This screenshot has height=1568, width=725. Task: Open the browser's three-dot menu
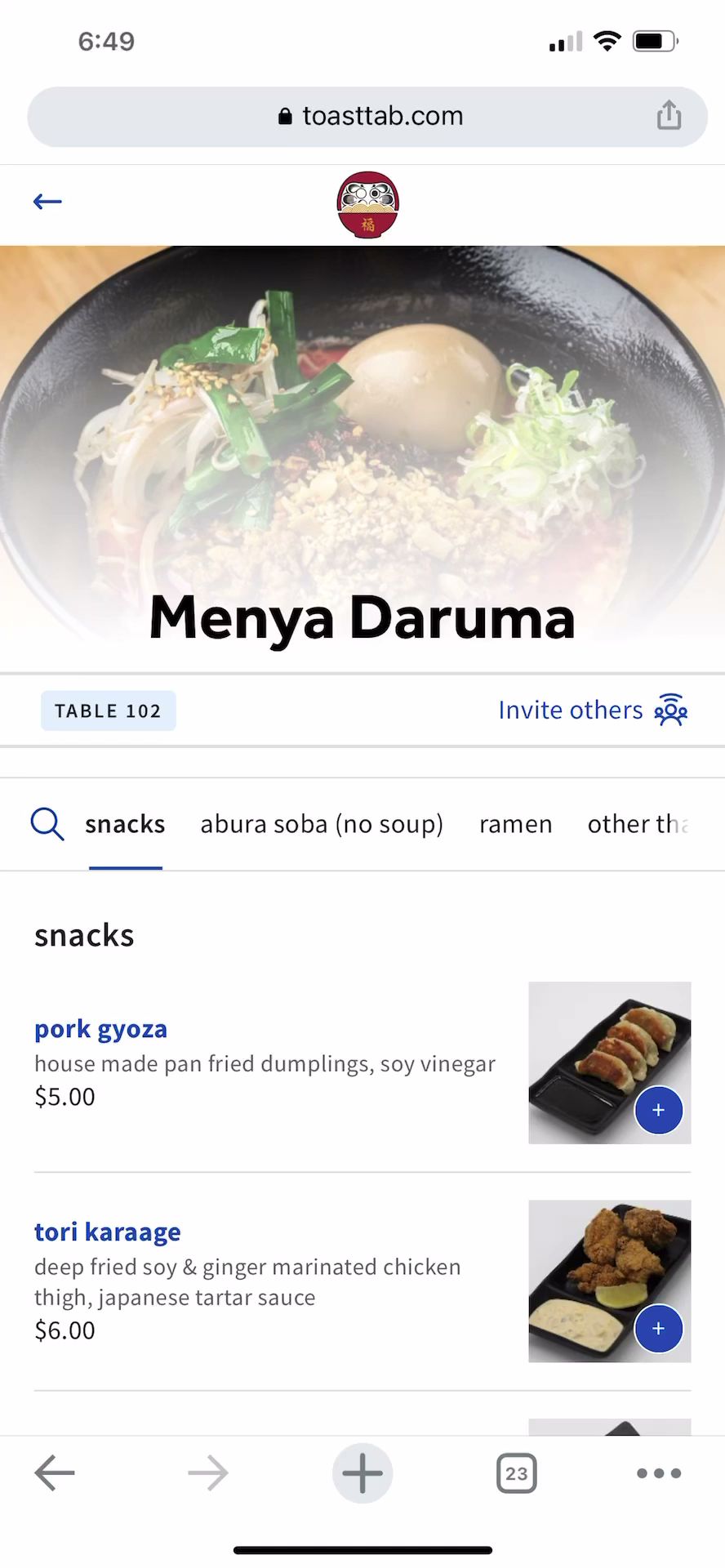coord(659,1473)
